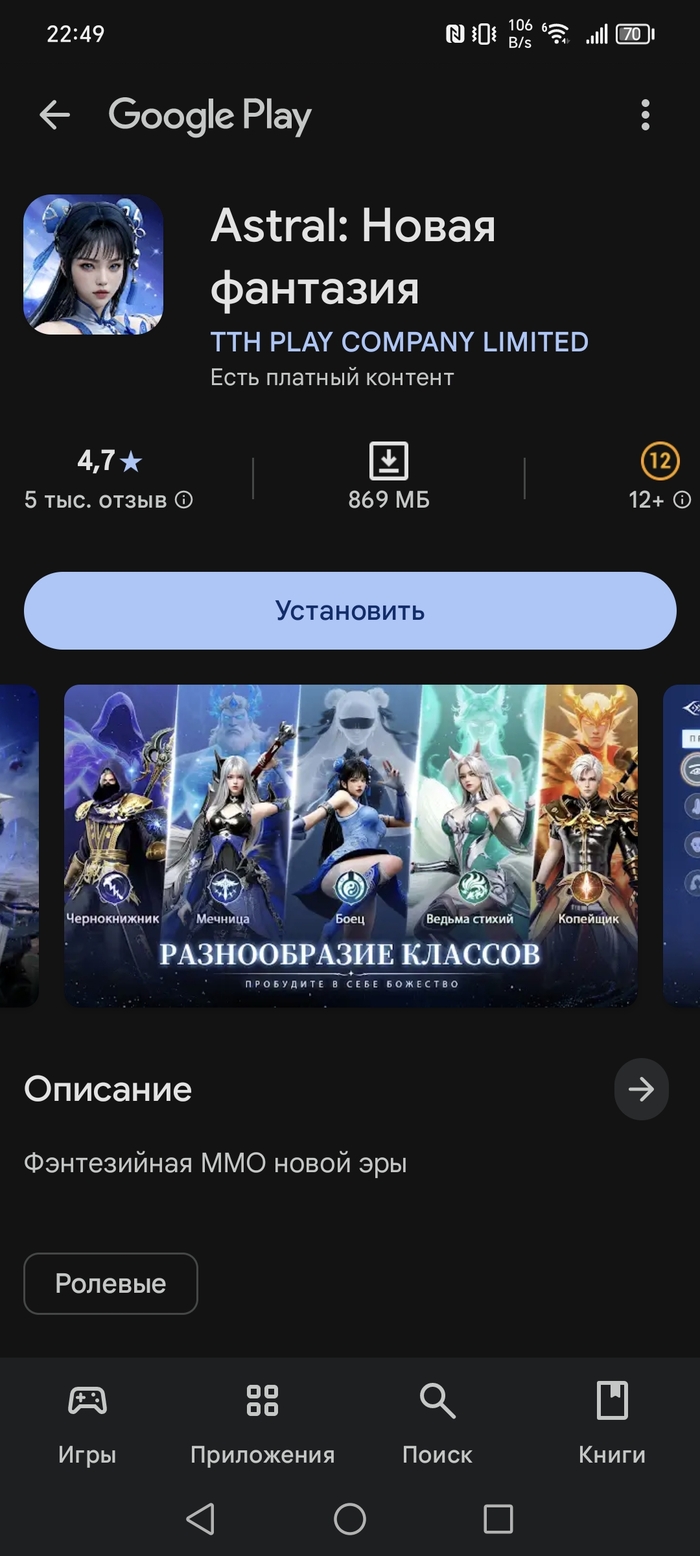Screen dimensions: 700x1556
Task: Open the three-dot overflow menu
Action: pos(645,115)
